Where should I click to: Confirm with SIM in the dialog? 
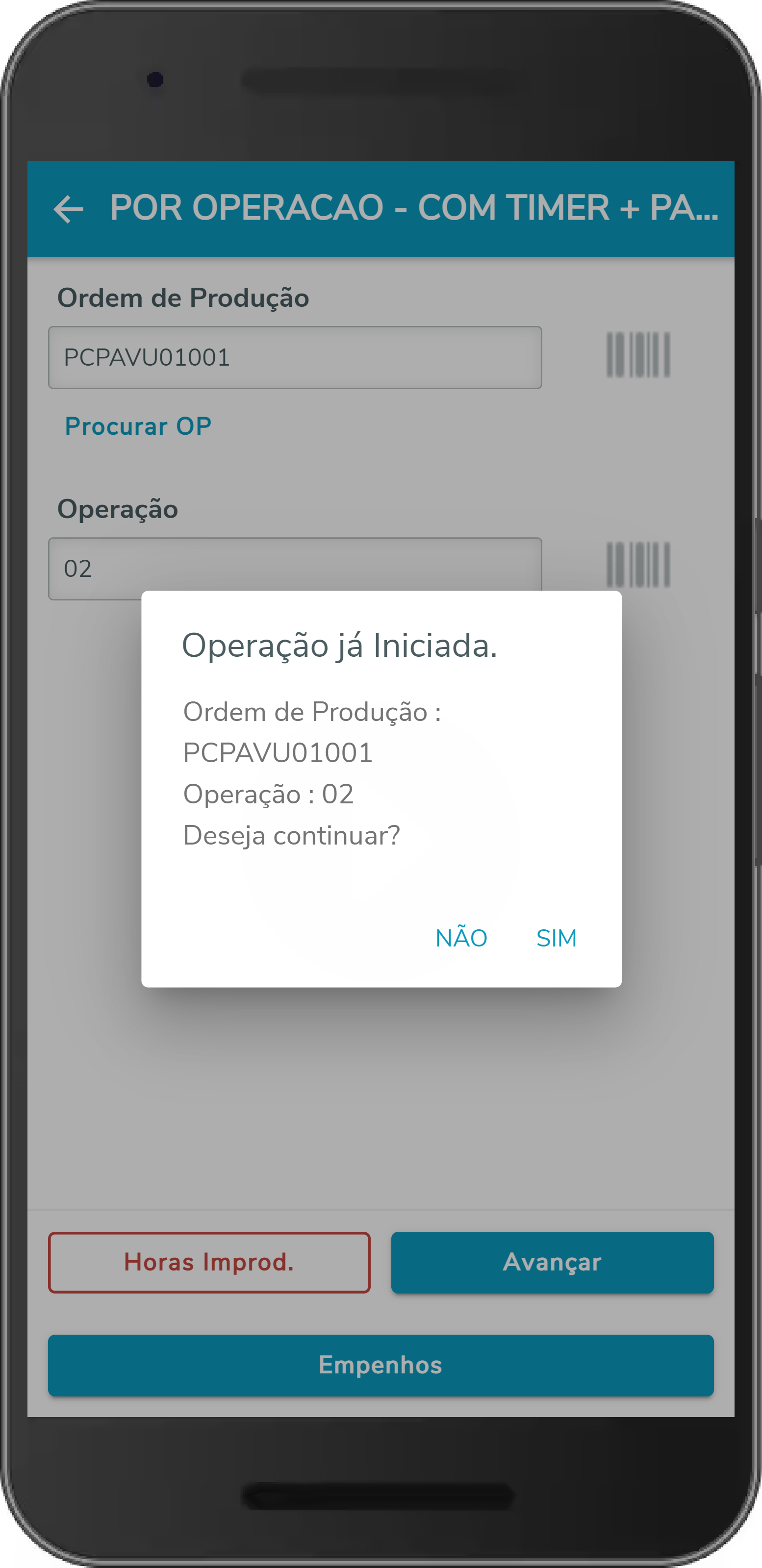[x=556, y=938]
